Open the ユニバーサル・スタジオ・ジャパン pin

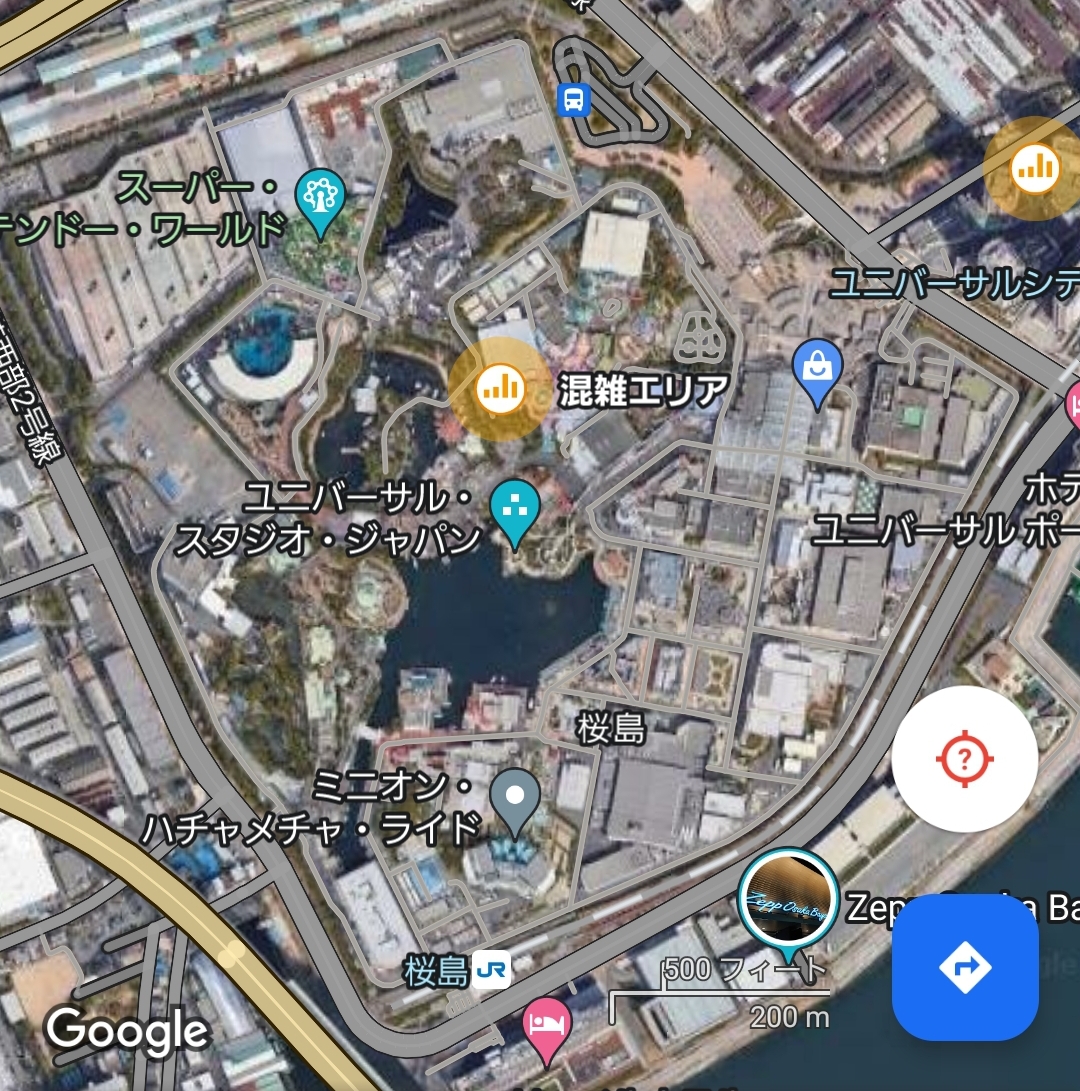click(x=515, y=509)
